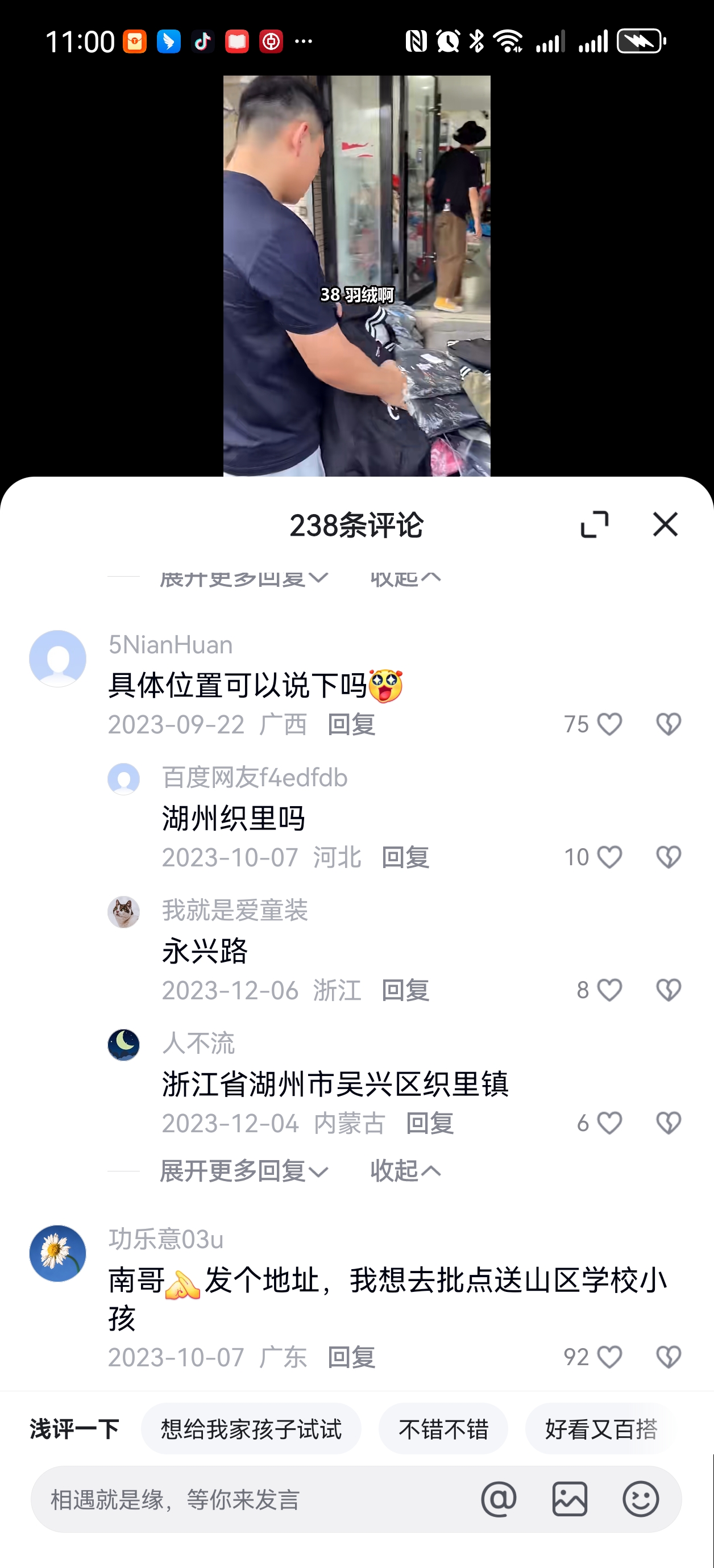This screenshot has width=714, height=1568.
Task: Focus the comment input field
Action: click(244, 1499)
